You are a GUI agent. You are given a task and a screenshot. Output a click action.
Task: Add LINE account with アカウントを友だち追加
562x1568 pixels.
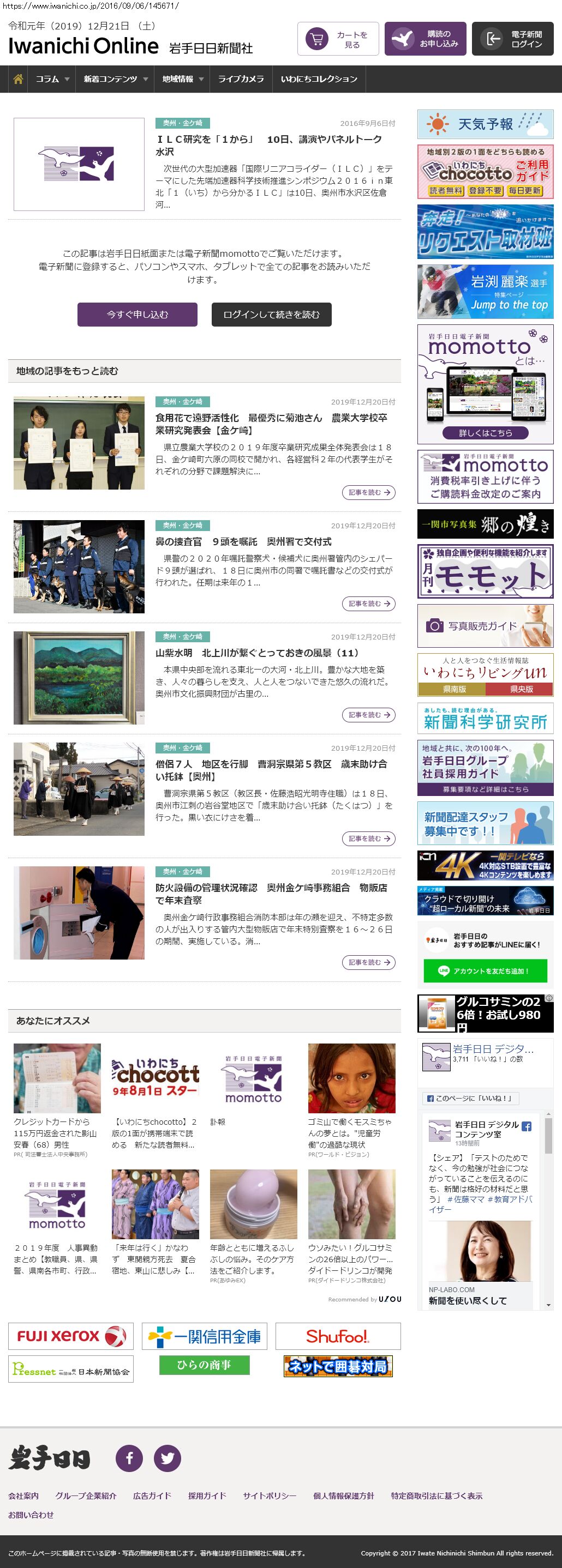tap(485, 971)
